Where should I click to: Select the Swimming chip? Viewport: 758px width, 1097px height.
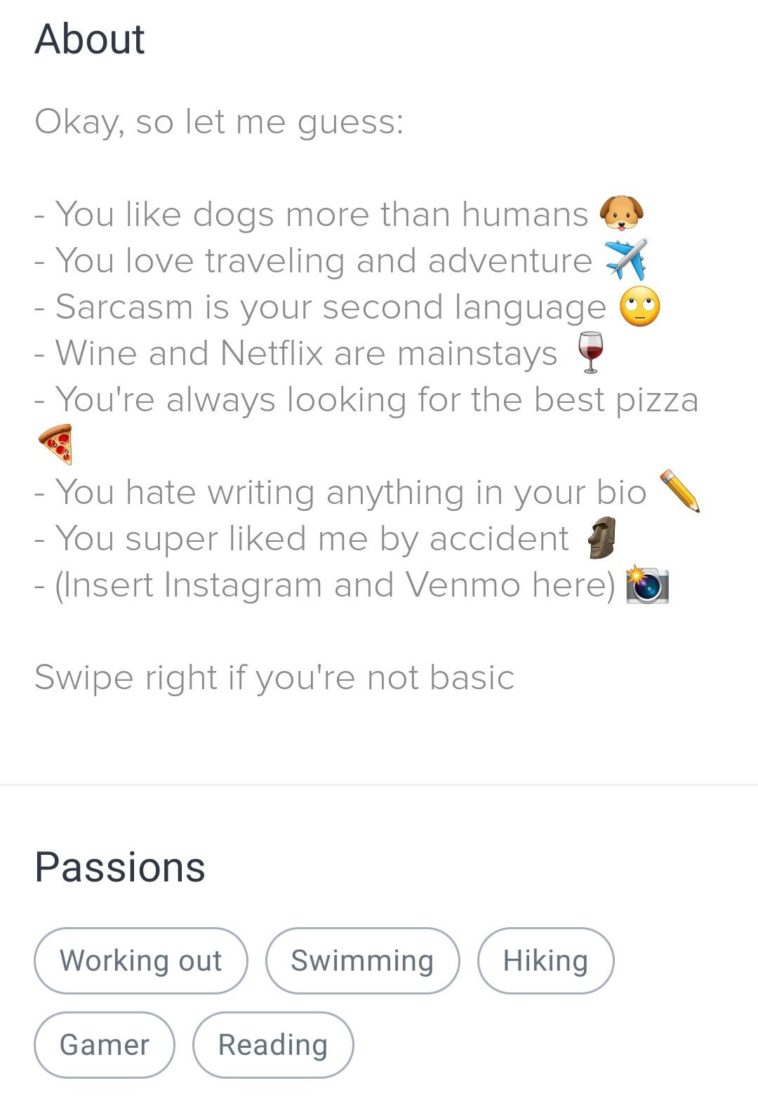[362, 961]
